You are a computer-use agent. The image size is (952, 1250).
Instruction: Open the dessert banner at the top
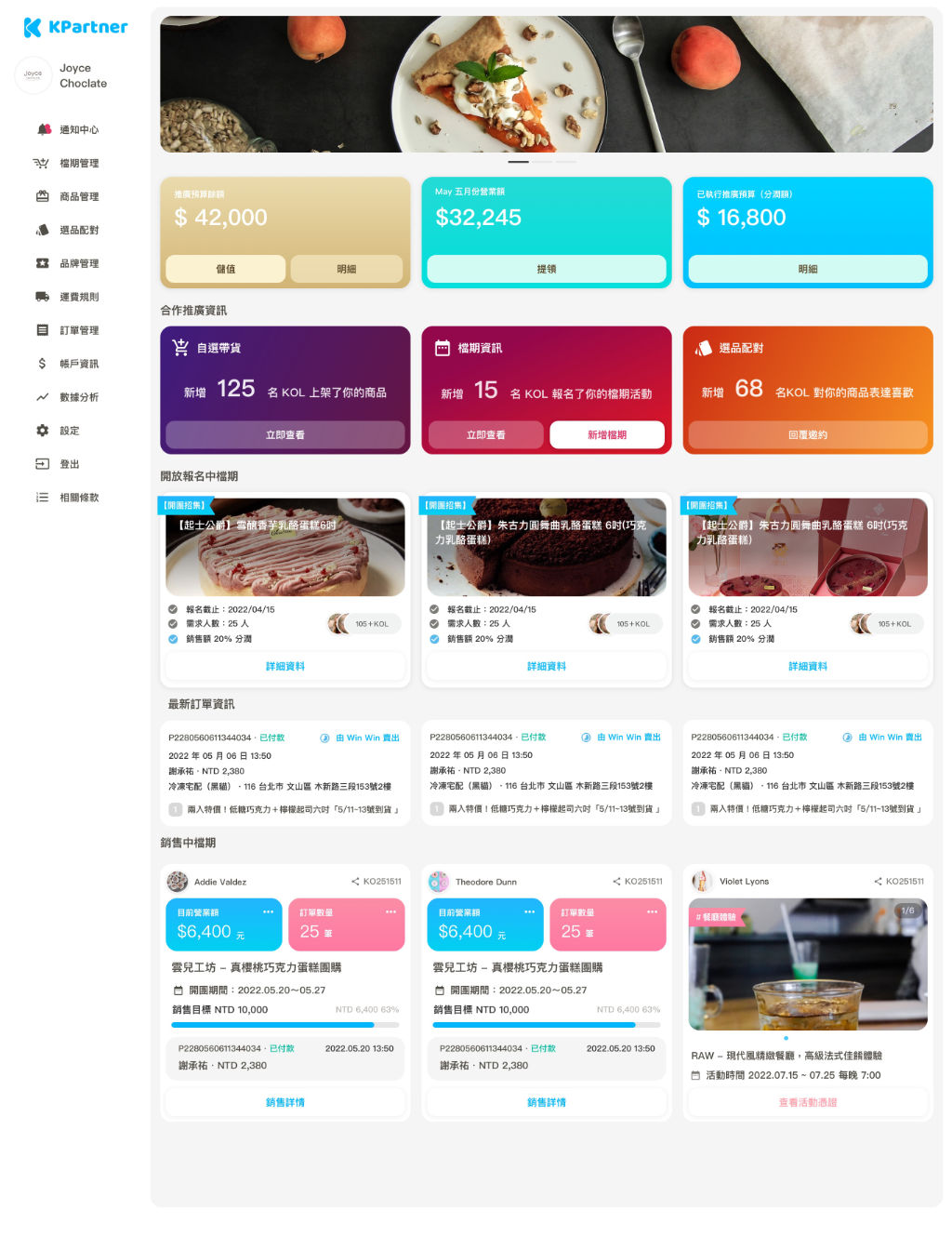[547, 84]
